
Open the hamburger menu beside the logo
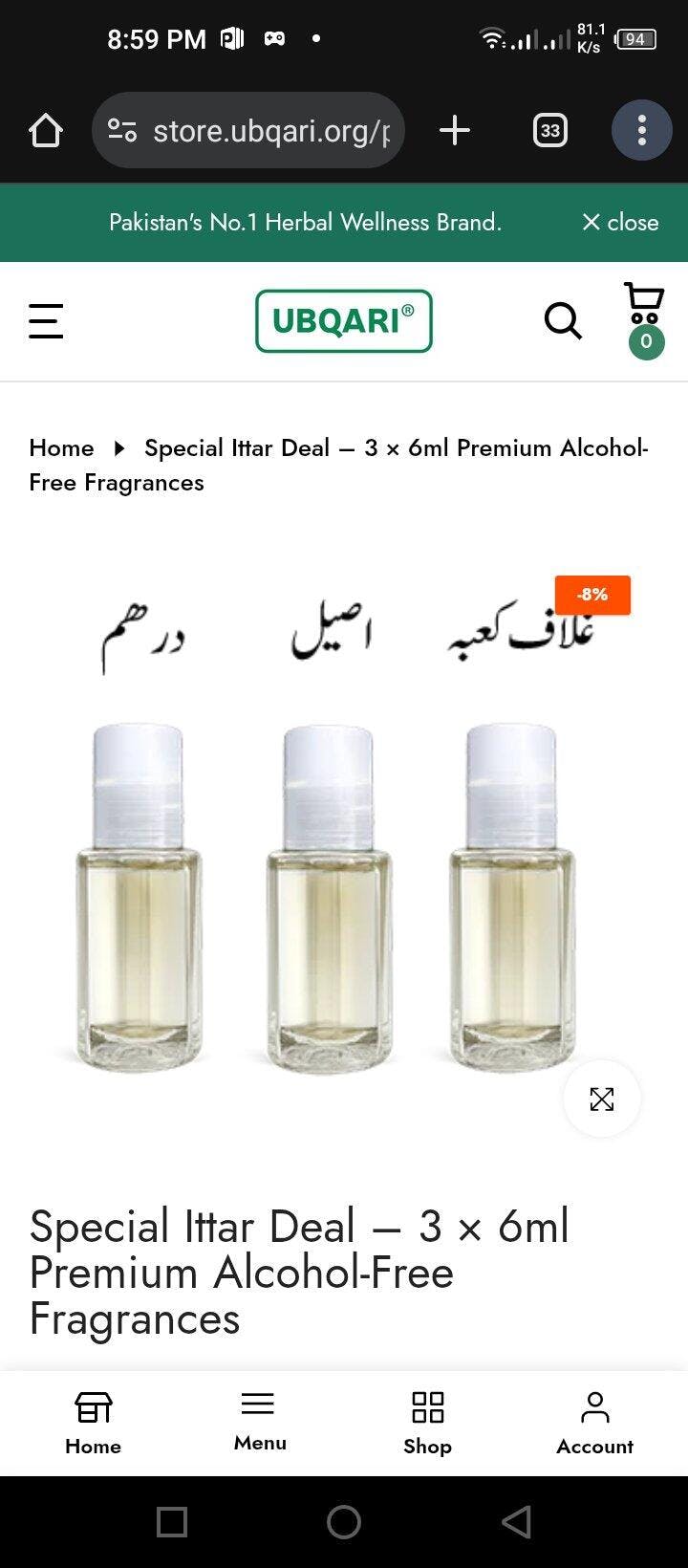[x=46, y=321]
